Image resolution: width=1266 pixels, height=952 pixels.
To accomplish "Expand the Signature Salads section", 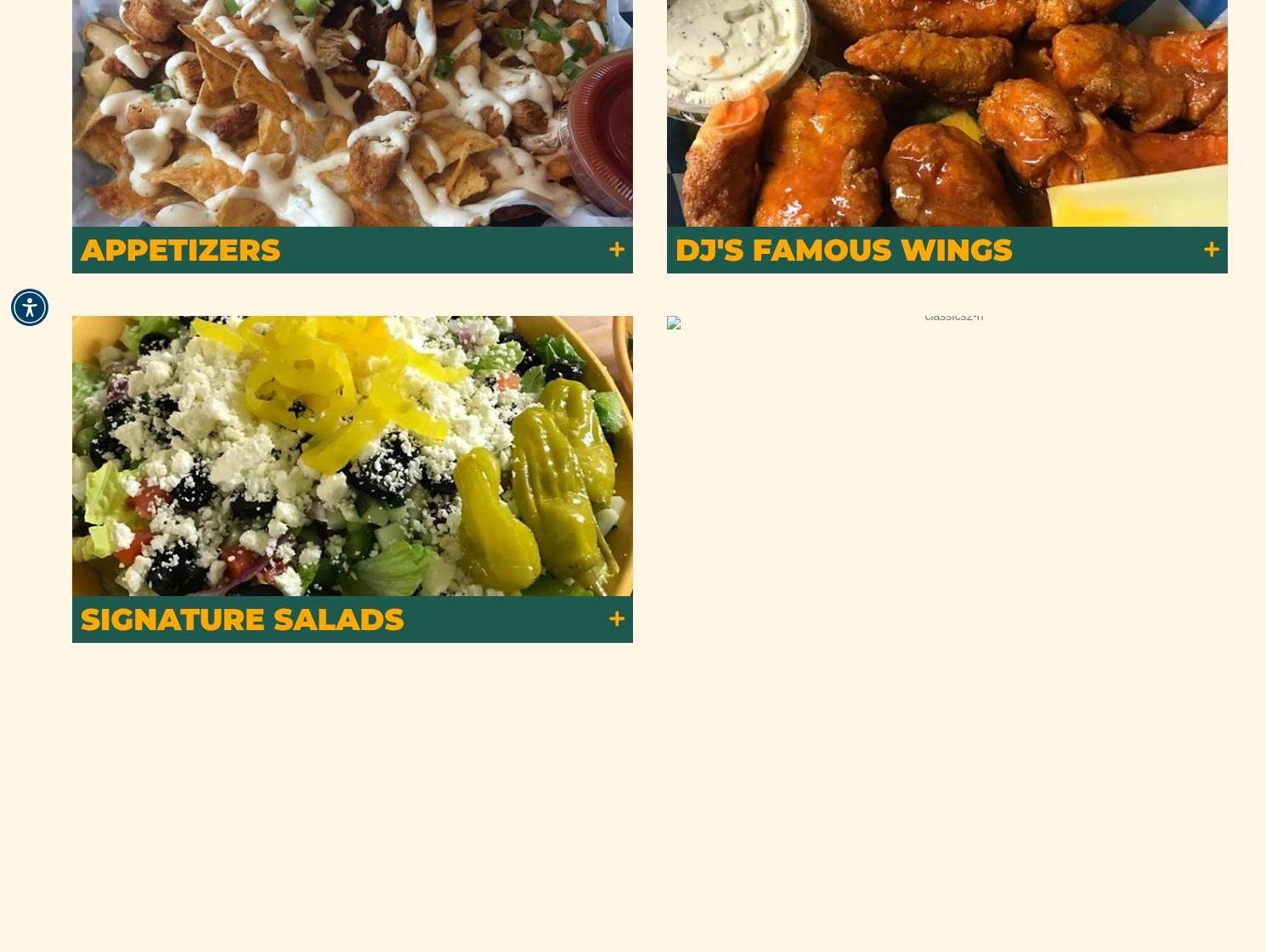I will point(616,619).
